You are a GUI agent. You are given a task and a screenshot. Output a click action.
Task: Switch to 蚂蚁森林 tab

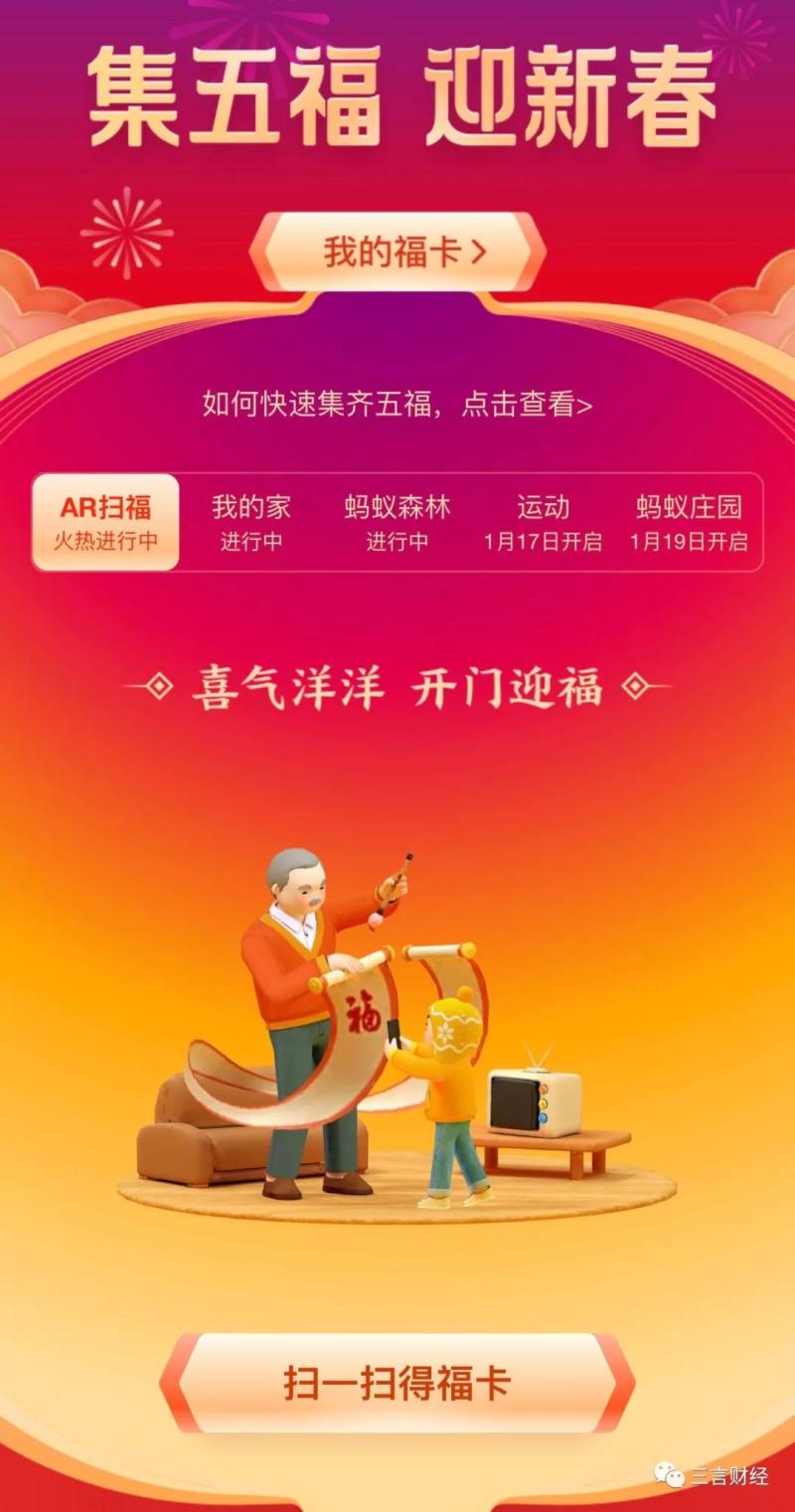pyautogui.click(x=397, y=523)
